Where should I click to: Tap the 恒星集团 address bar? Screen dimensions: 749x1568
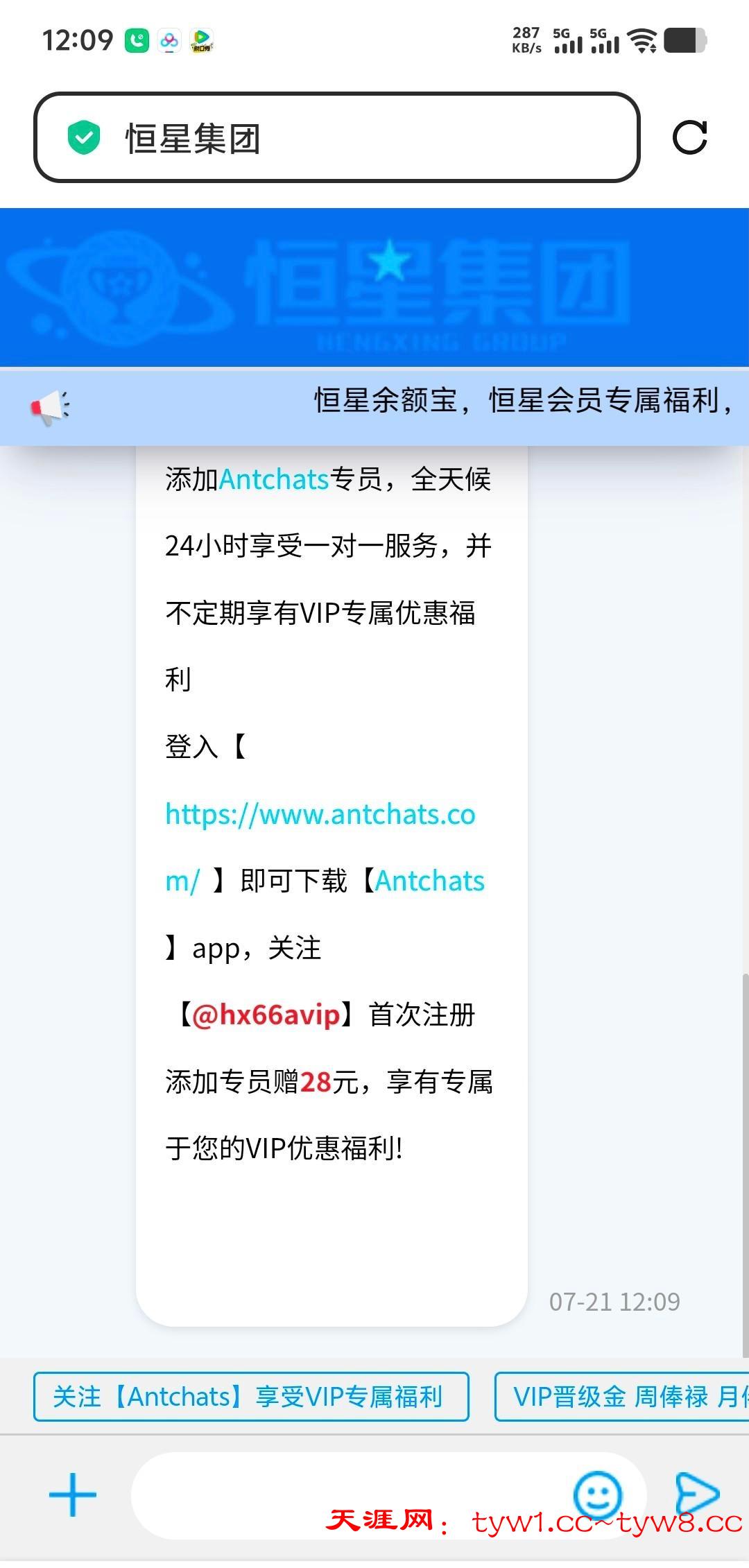click(336, 137)
